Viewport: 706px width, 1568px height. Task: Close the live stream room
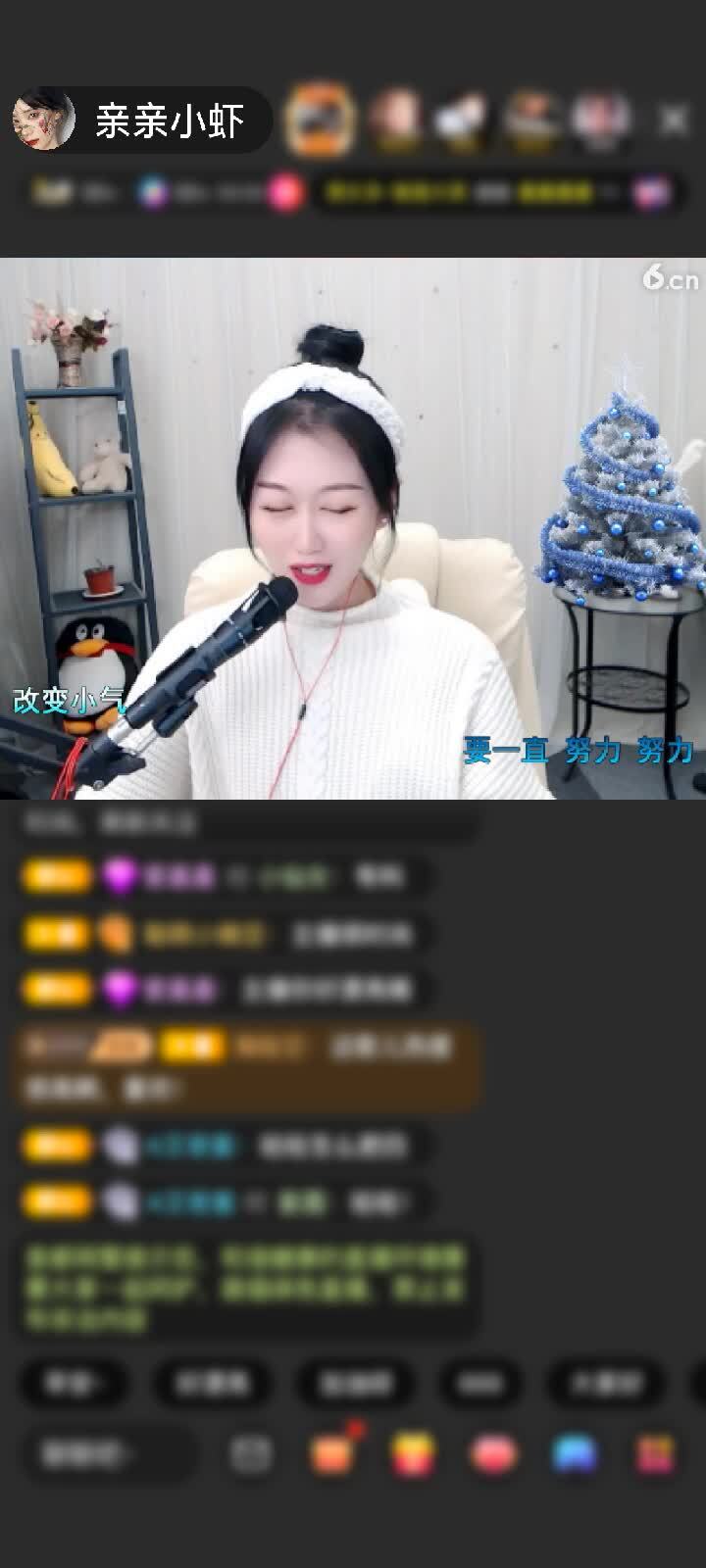[674, 120]
